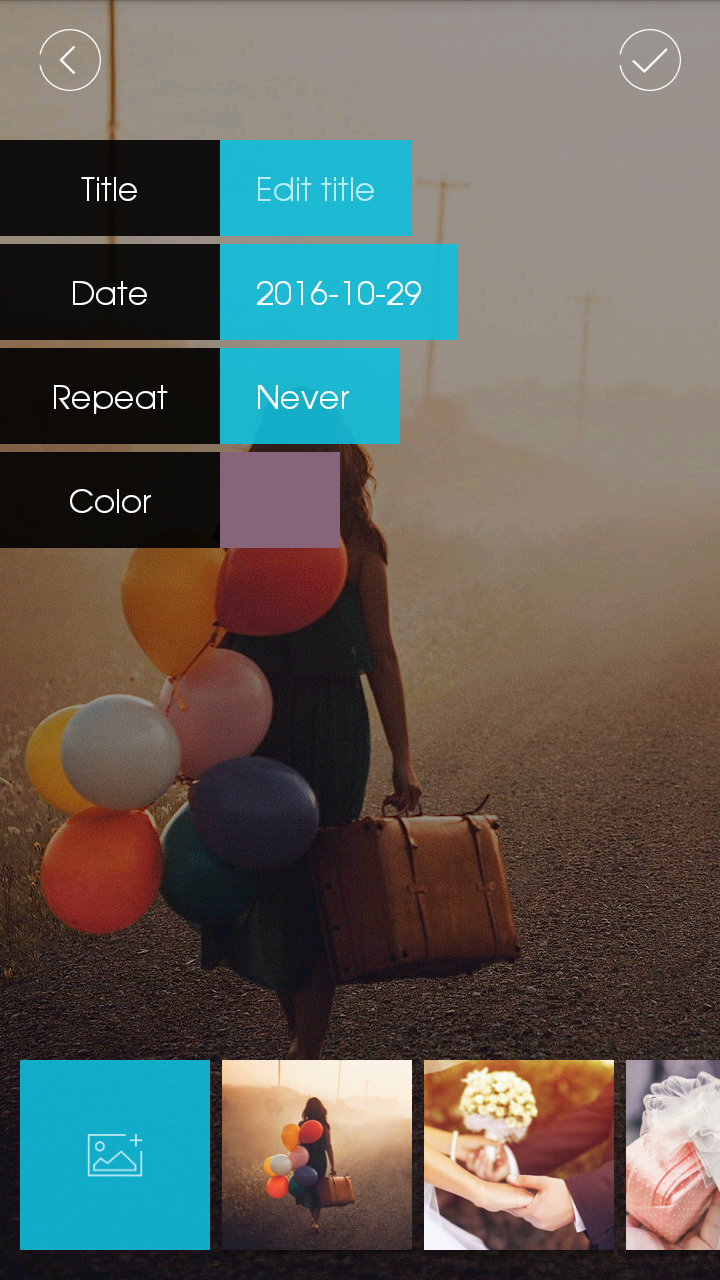Open the Repeat option set to Never
Screen dimensions: 720x1280
click(309, 397)
